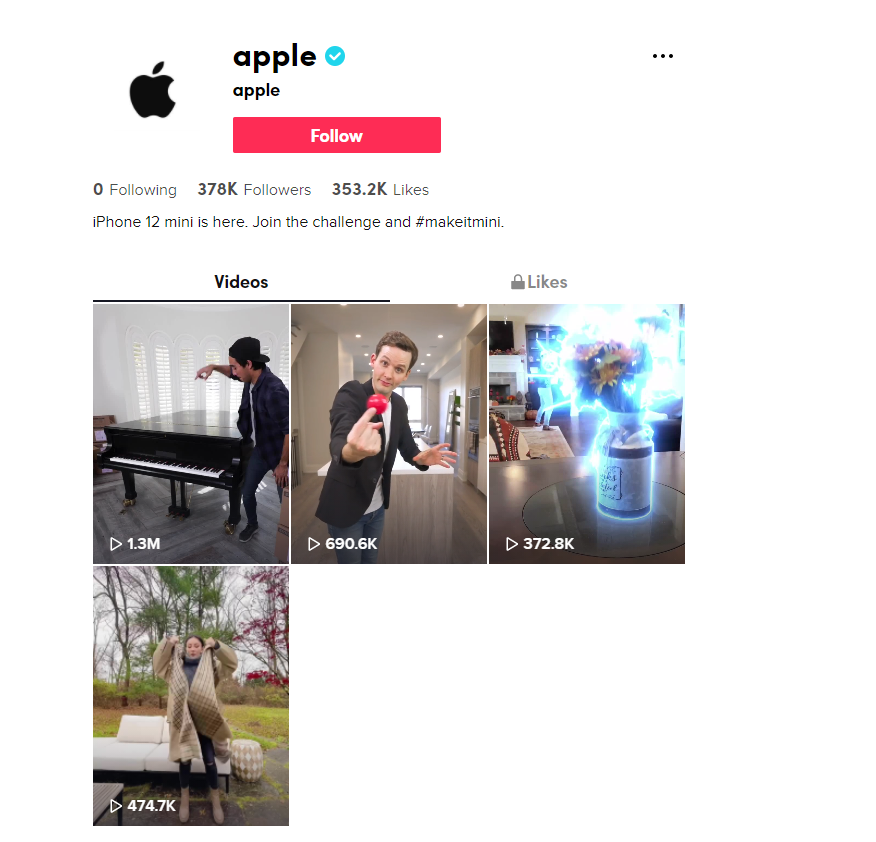View the 0 Following list
Viewport: 876px width, 842px height.
[x=135, y=190]
